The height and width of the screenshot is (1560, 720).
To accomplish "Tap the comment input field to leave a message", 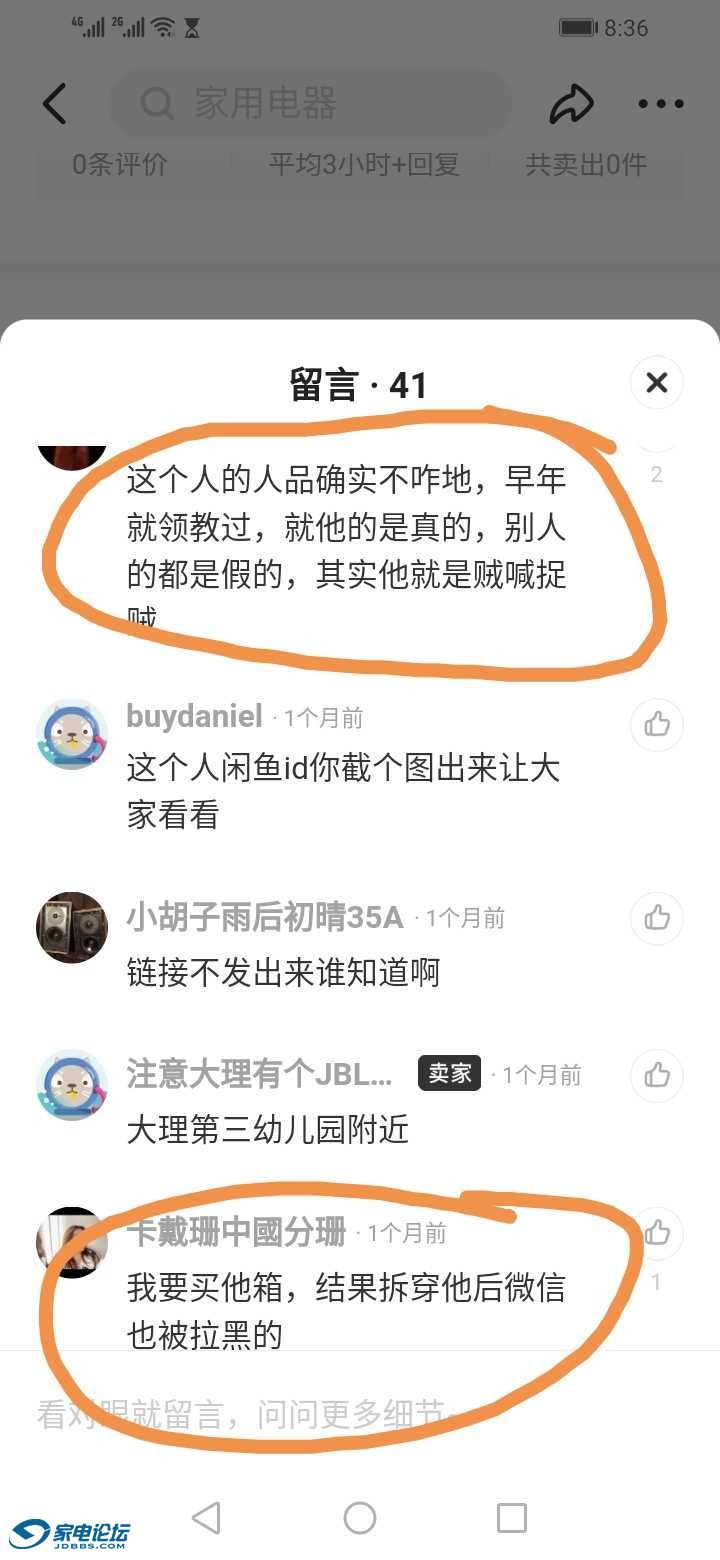I will (300, 1413).
